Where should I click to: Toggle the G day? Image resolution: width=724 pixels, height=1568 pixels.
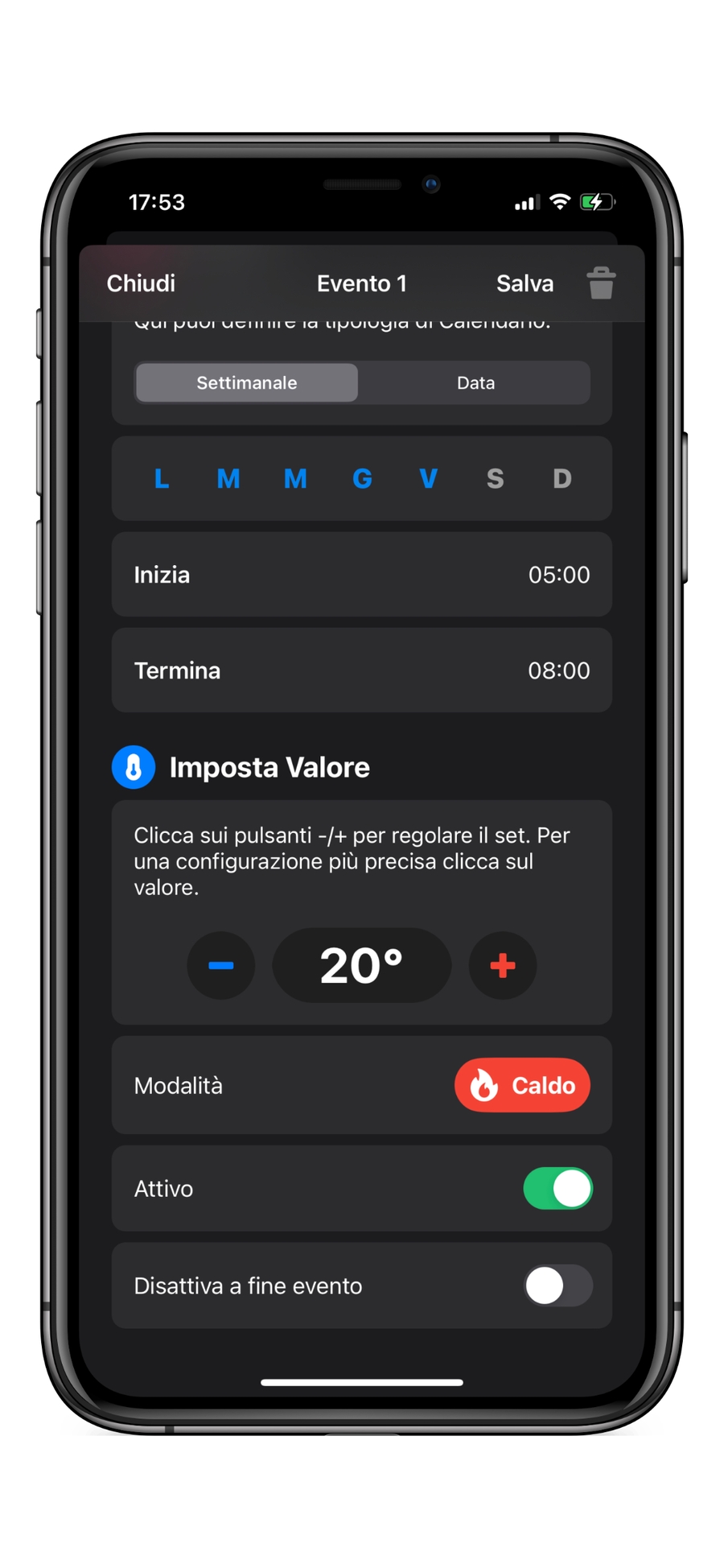362,479
